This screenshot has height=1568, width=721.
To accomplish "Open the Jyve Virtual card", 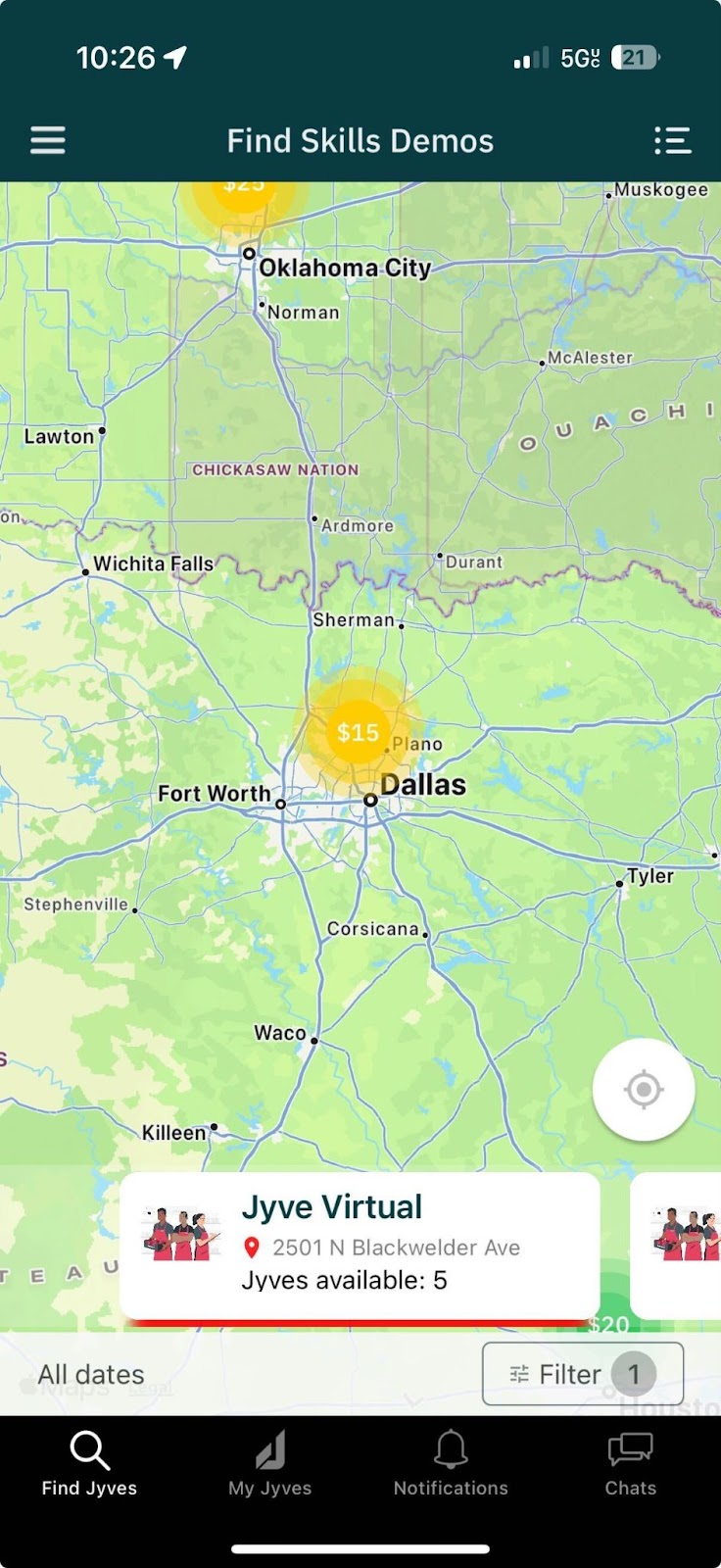I will (x=360, y=1246).
